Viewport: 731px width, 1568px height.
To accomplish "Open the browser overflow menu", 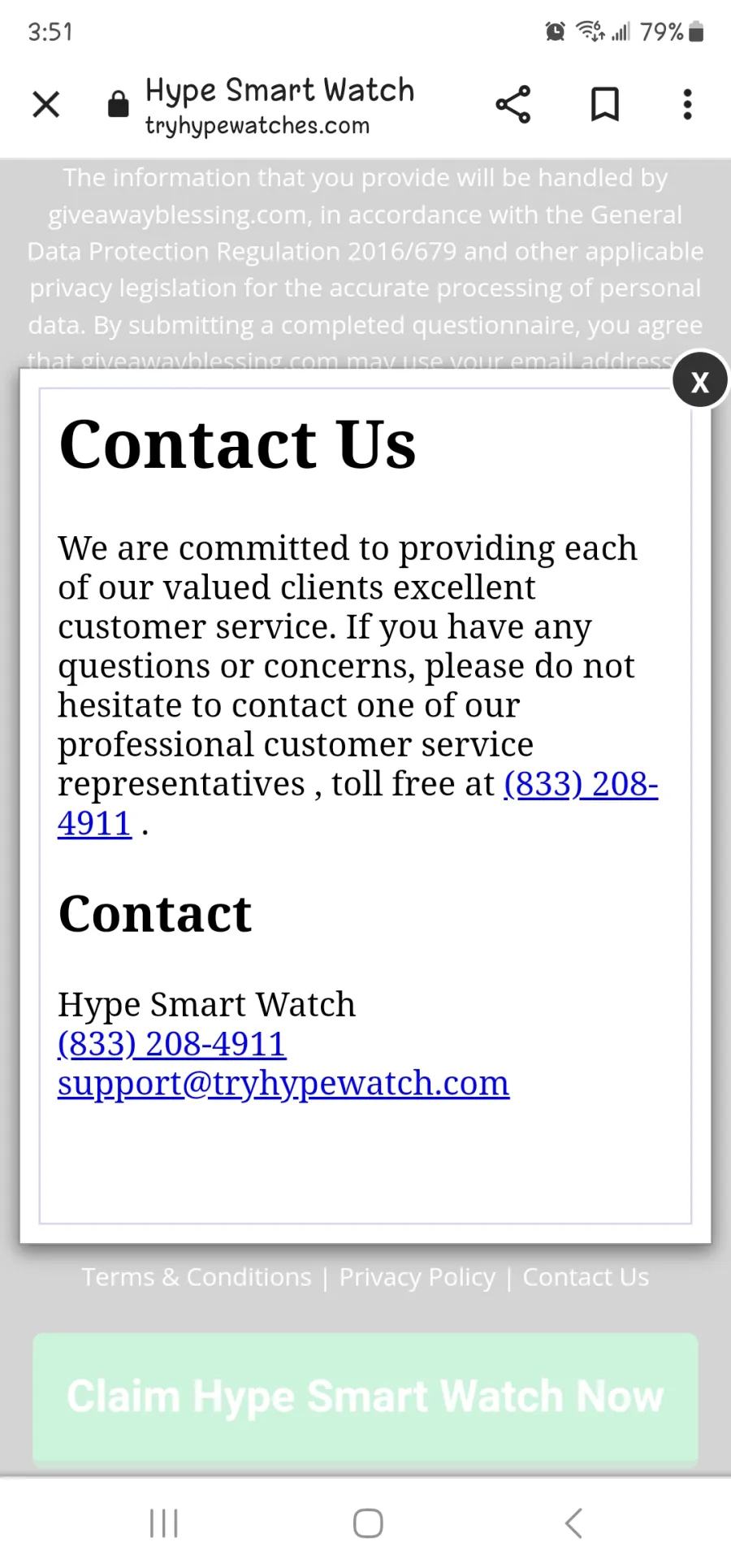I will coord(687,104).
